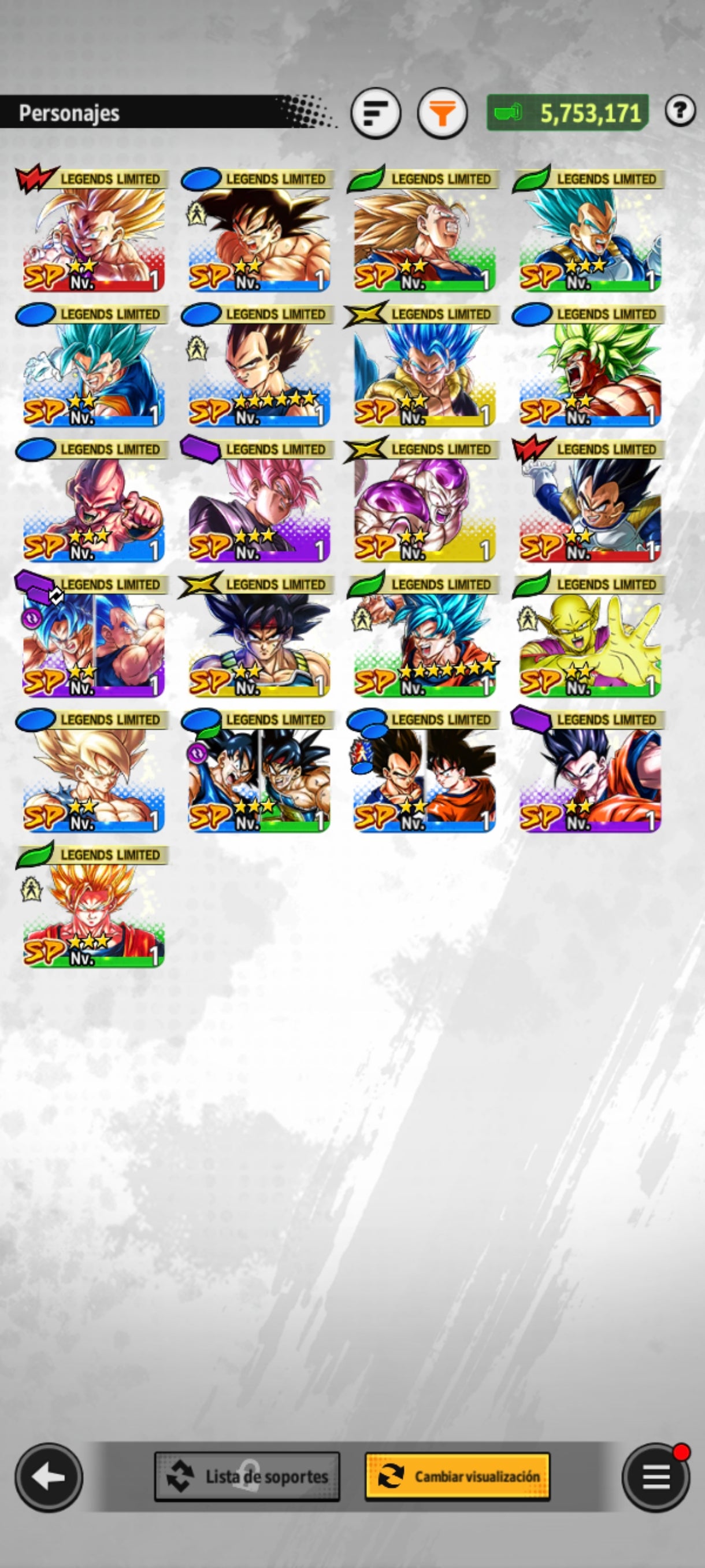This screenshot has width=705, height=1568.
Task: Open the hamburger menu with red notification dot
Action: (x=655, y=1481)
